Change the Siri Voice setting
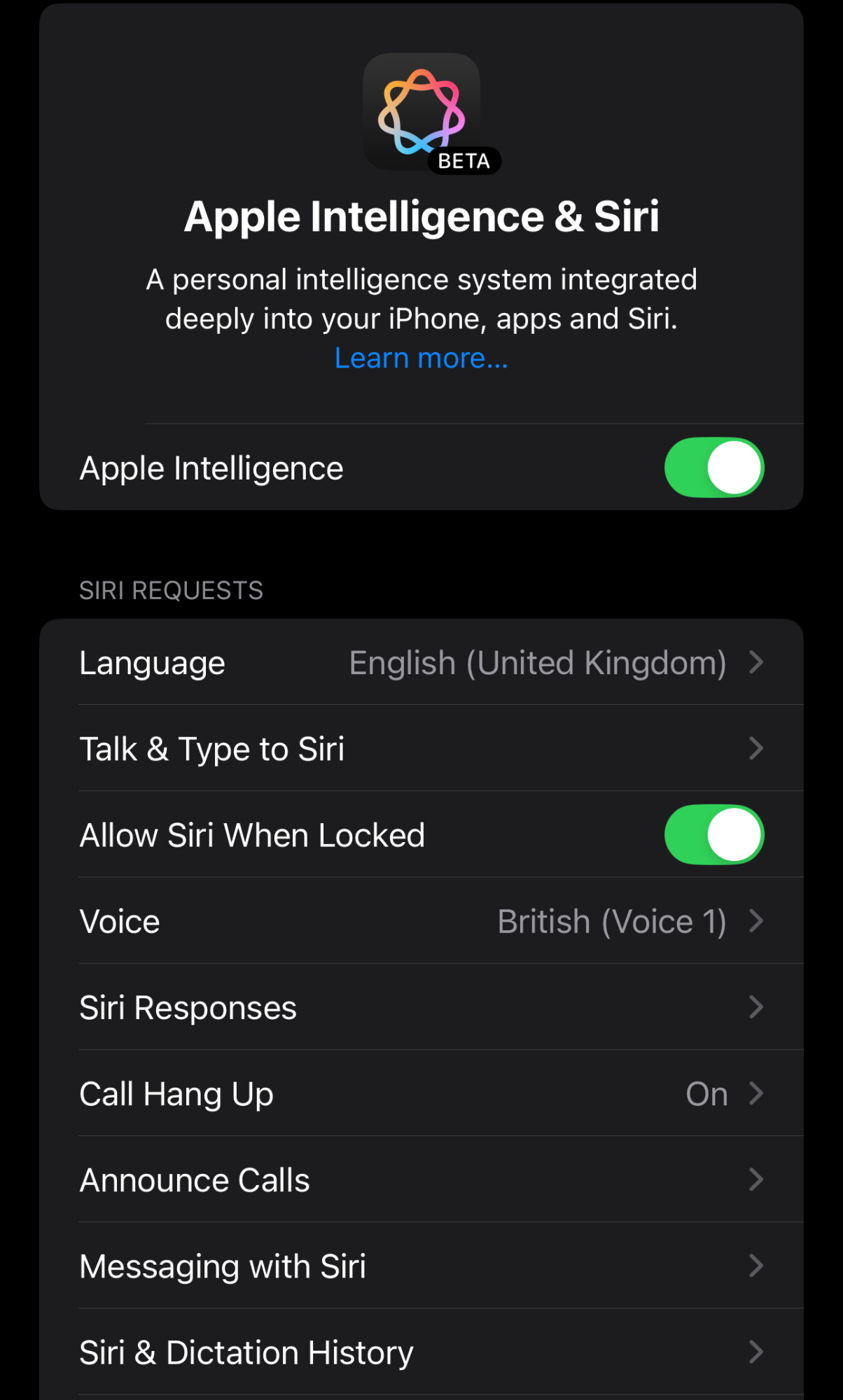 pos(421,921)
